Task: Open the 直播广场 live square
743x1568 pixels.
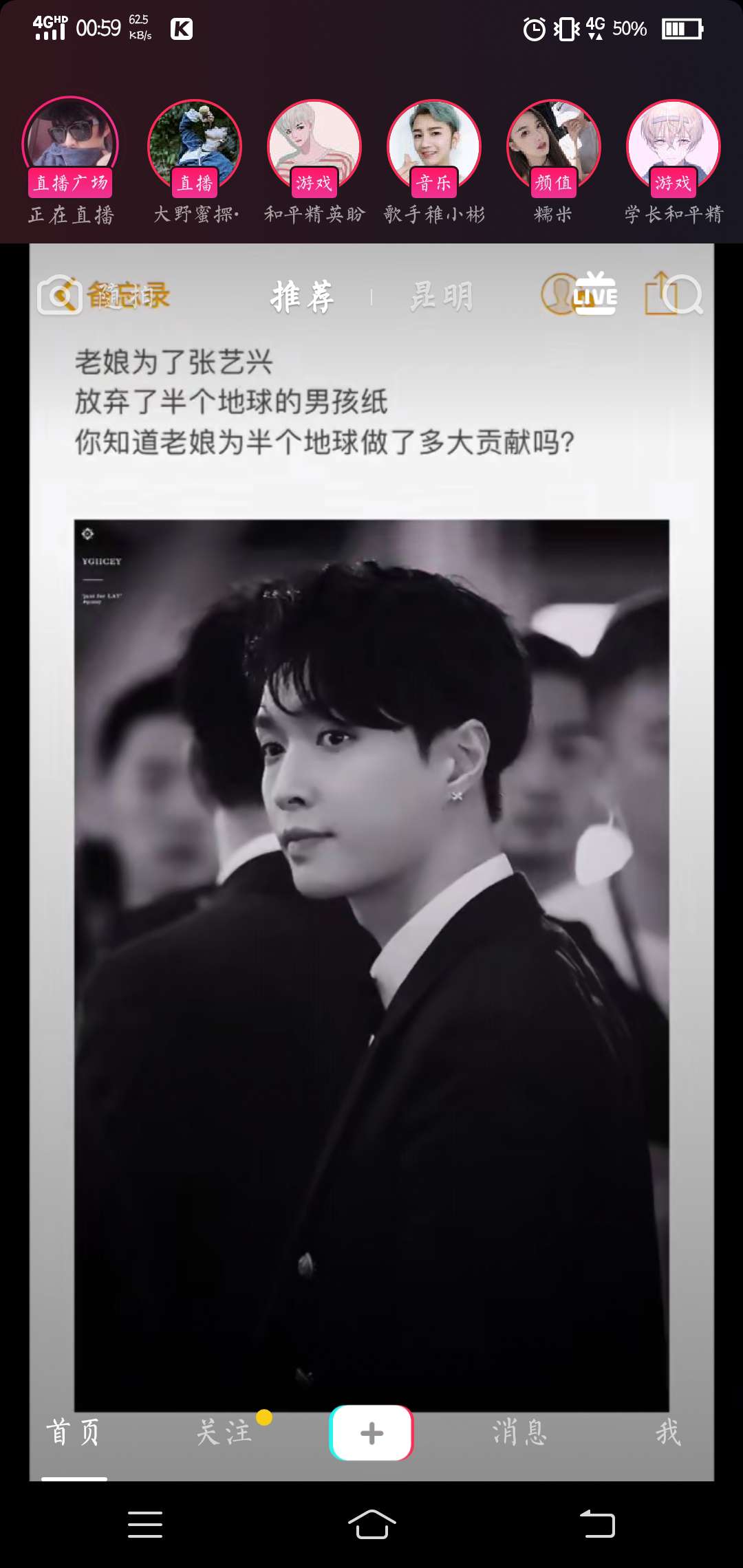Action: pos(70,146)
